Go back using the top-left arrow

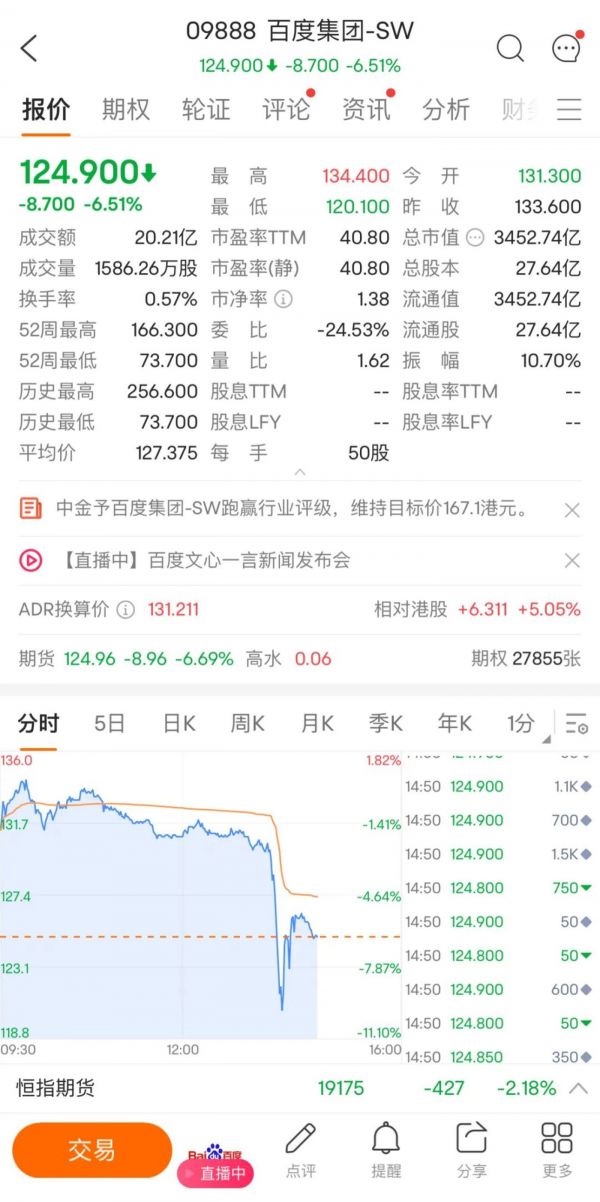(29, 47)
